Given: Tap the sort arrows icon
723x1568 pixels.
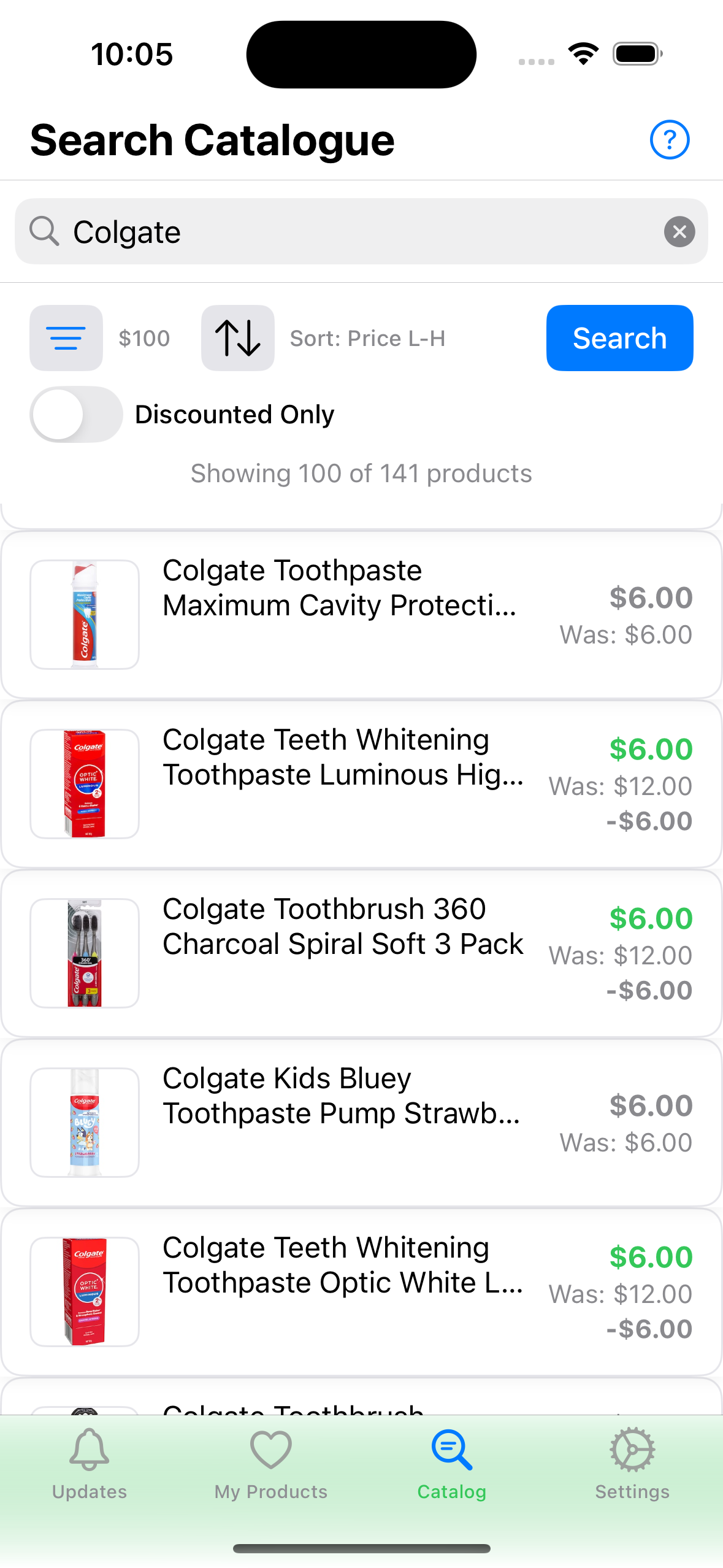Looking at the screenshot, I should coord(238,338).
